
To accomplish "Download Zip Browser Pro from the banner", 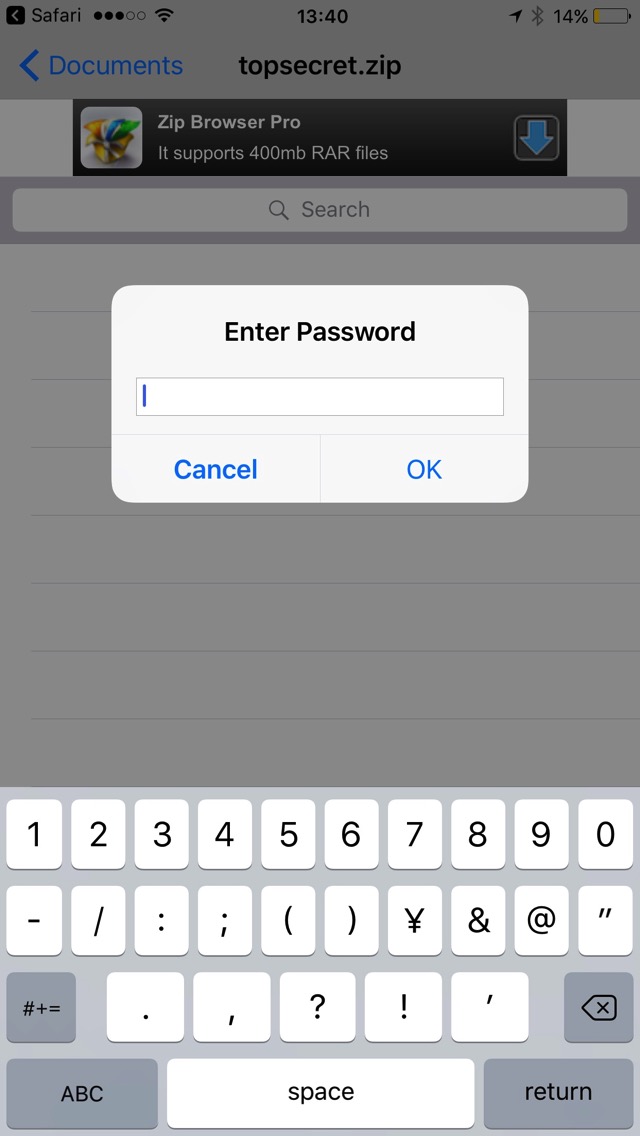I will click(536, 138).
